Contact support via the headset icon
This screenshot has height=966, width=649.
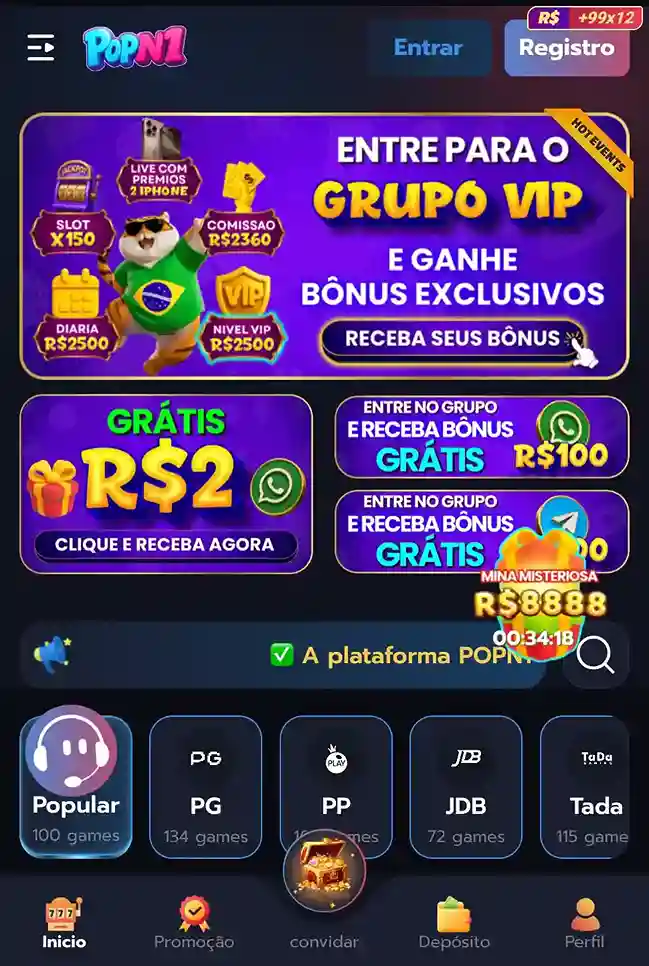tap(68, 752)
